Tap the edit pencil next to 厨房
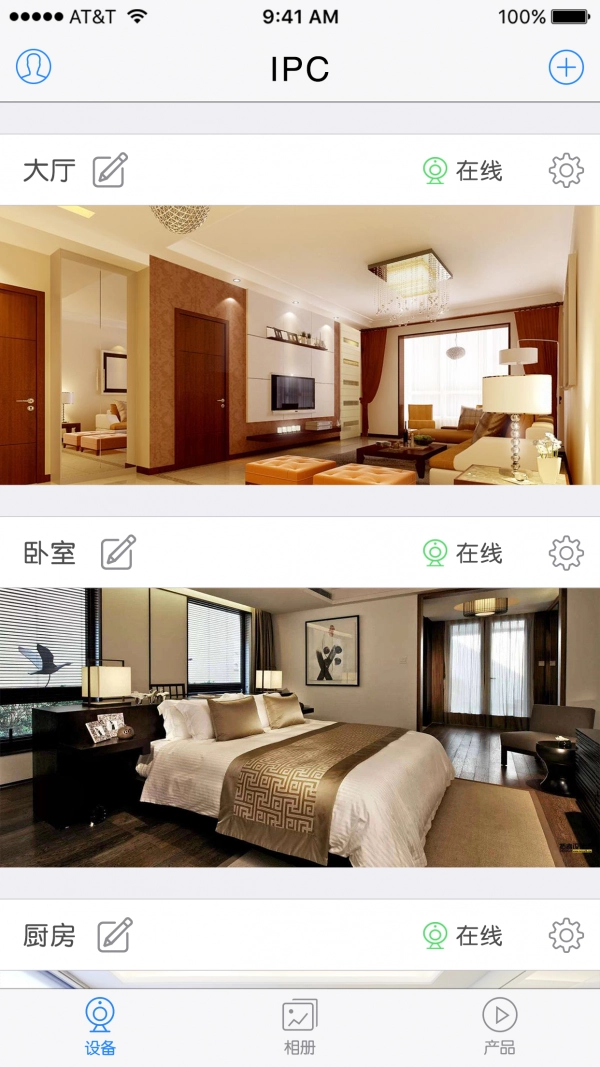The image size is (600, 1067). 115,935
